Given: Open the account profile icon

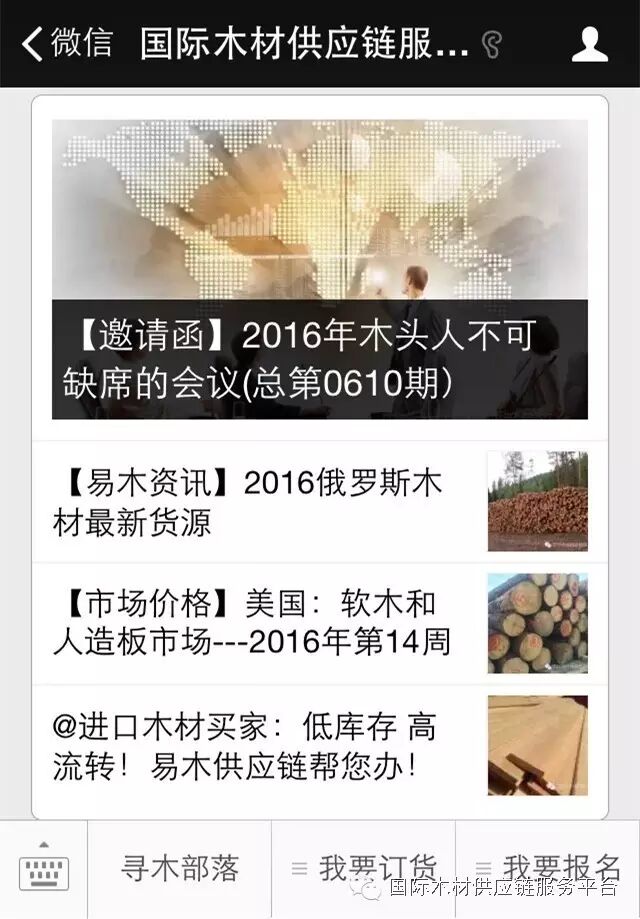Looking at the screenshot, I should point(590,44).
